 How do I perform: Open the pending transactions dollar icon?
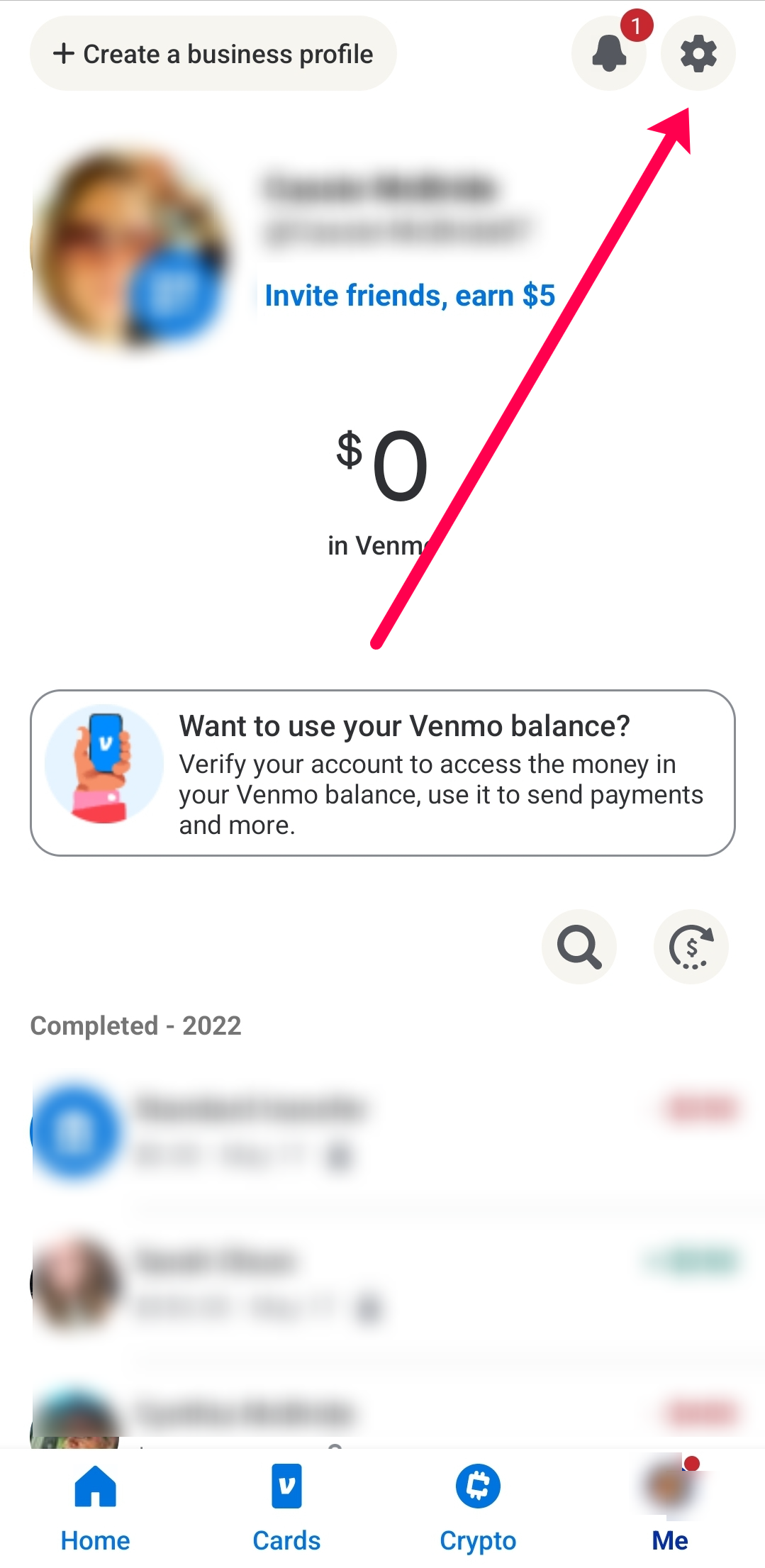tap(691, 947)
